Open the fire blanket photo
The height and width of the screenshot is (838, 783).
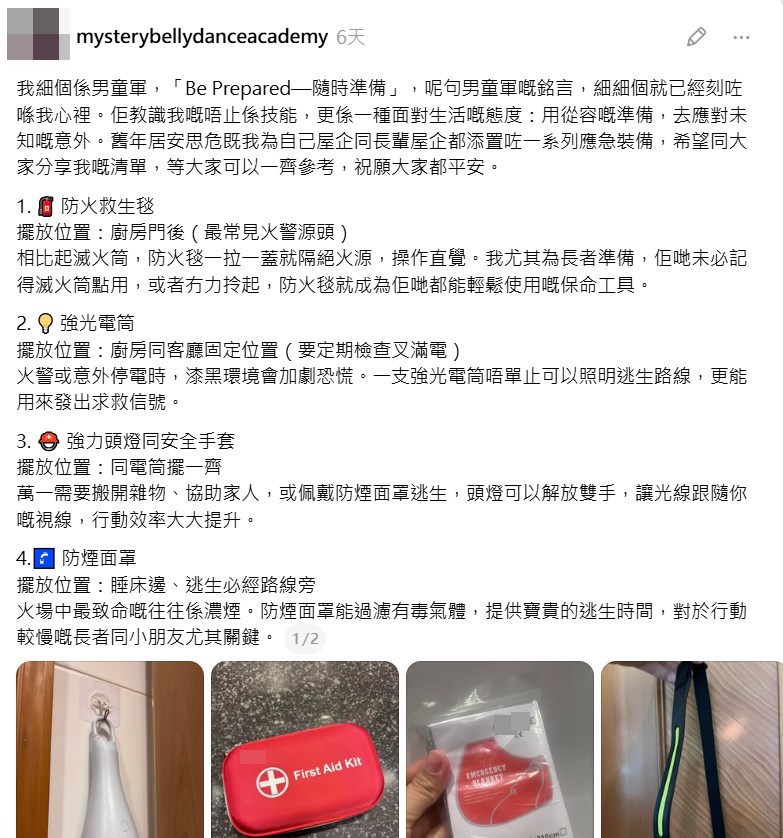[x=109, y=749]
